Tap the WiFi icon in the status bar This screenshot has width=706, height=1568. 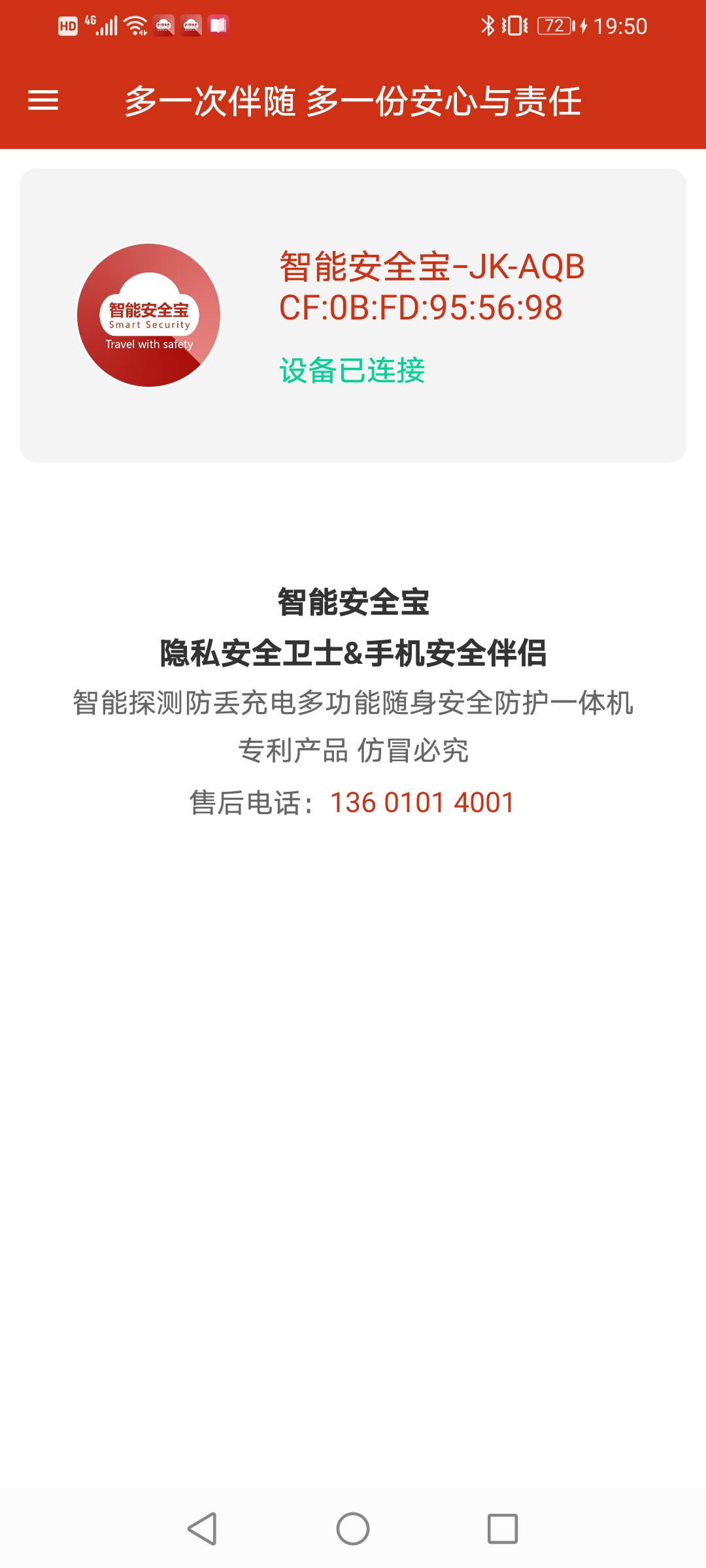pos(136,25)
